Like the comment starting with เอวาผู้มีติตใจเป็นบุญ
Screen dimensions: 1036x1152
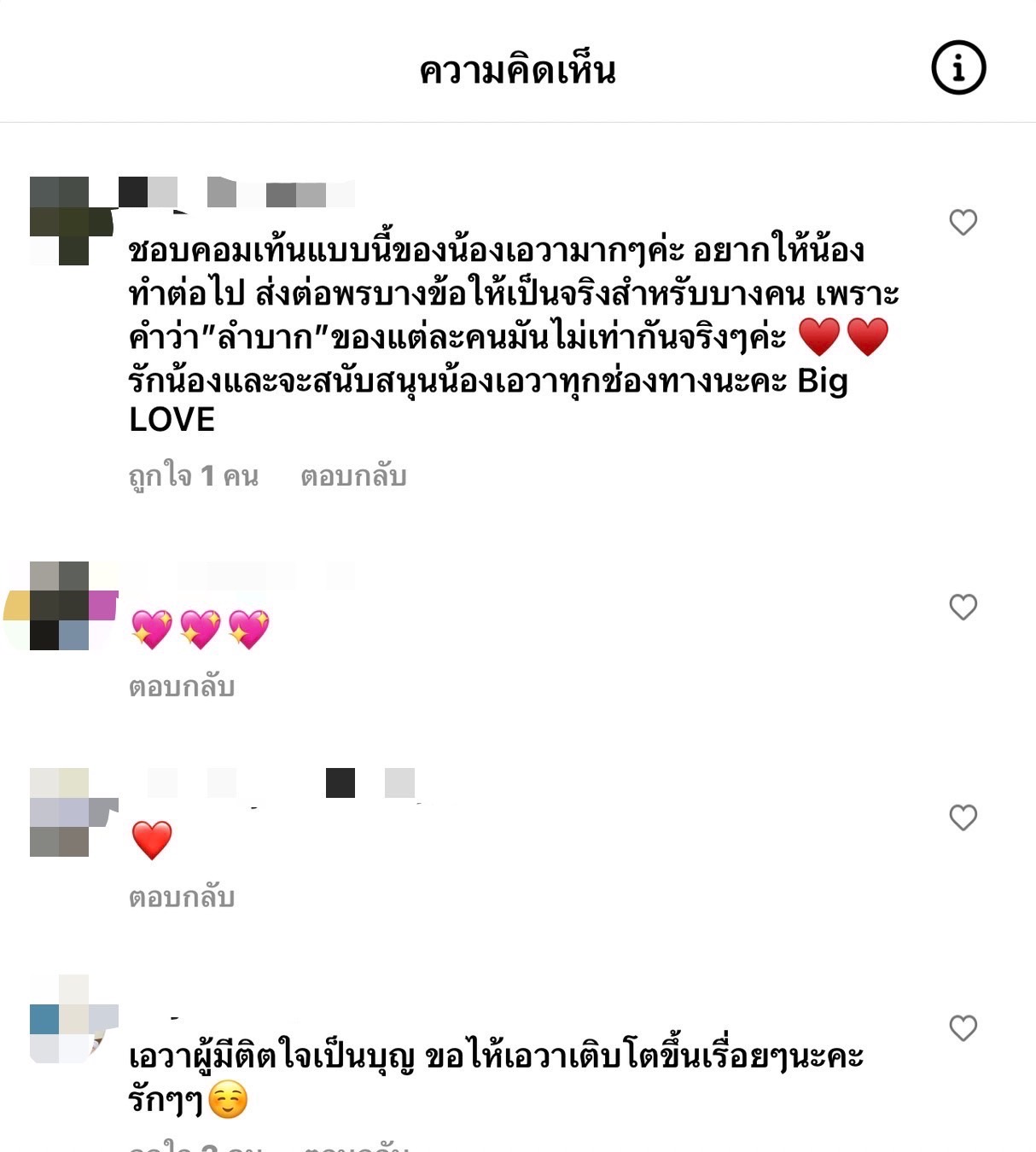963,1028
